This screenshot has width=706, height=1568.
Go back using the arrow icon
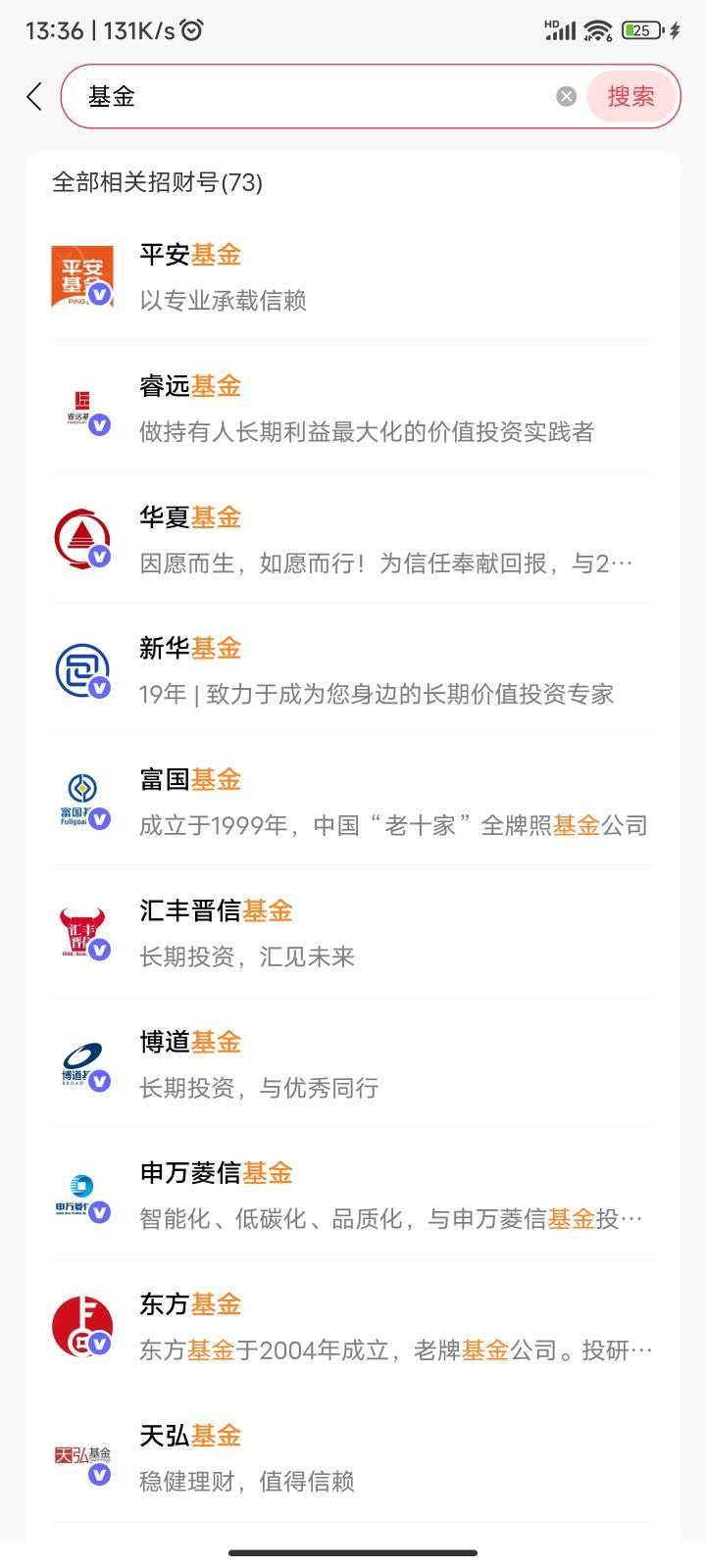35,96
